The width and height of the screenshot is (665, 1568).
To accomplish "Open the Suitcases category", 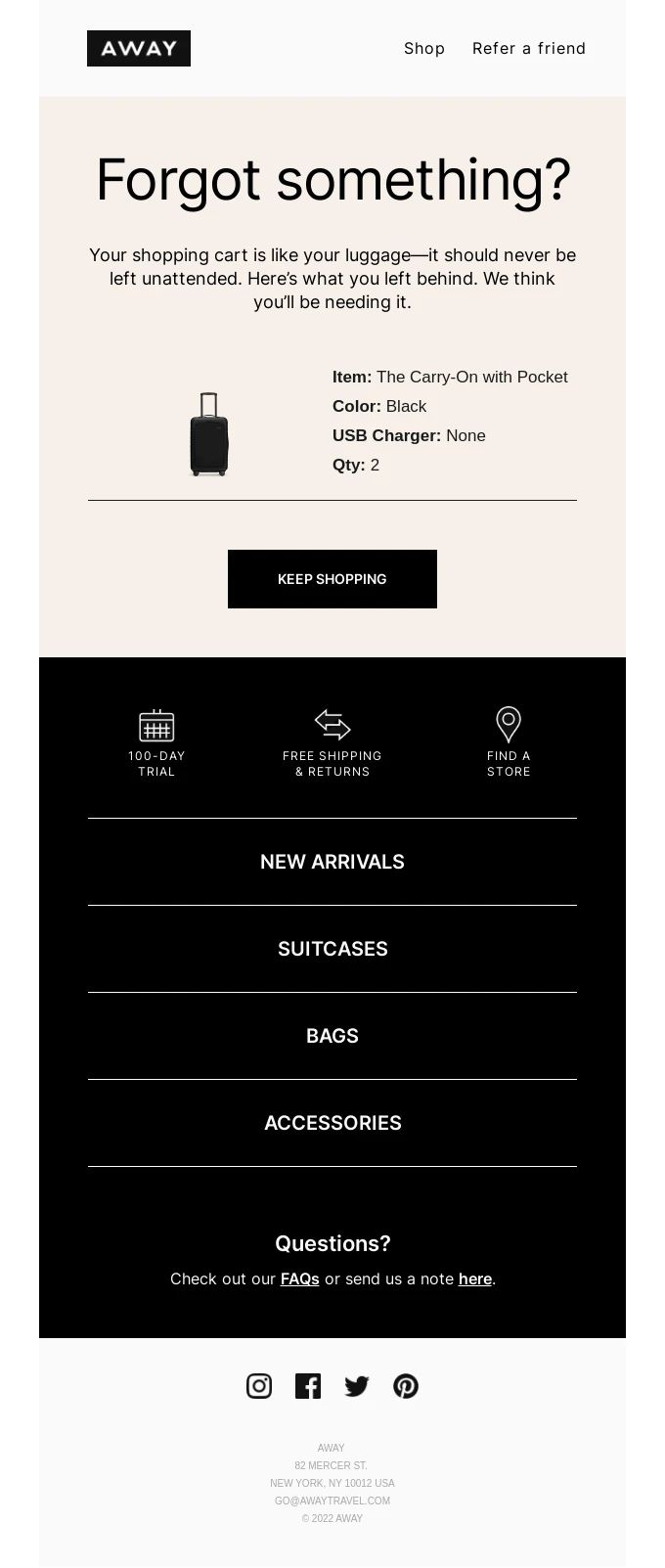I will click(332, 949).
